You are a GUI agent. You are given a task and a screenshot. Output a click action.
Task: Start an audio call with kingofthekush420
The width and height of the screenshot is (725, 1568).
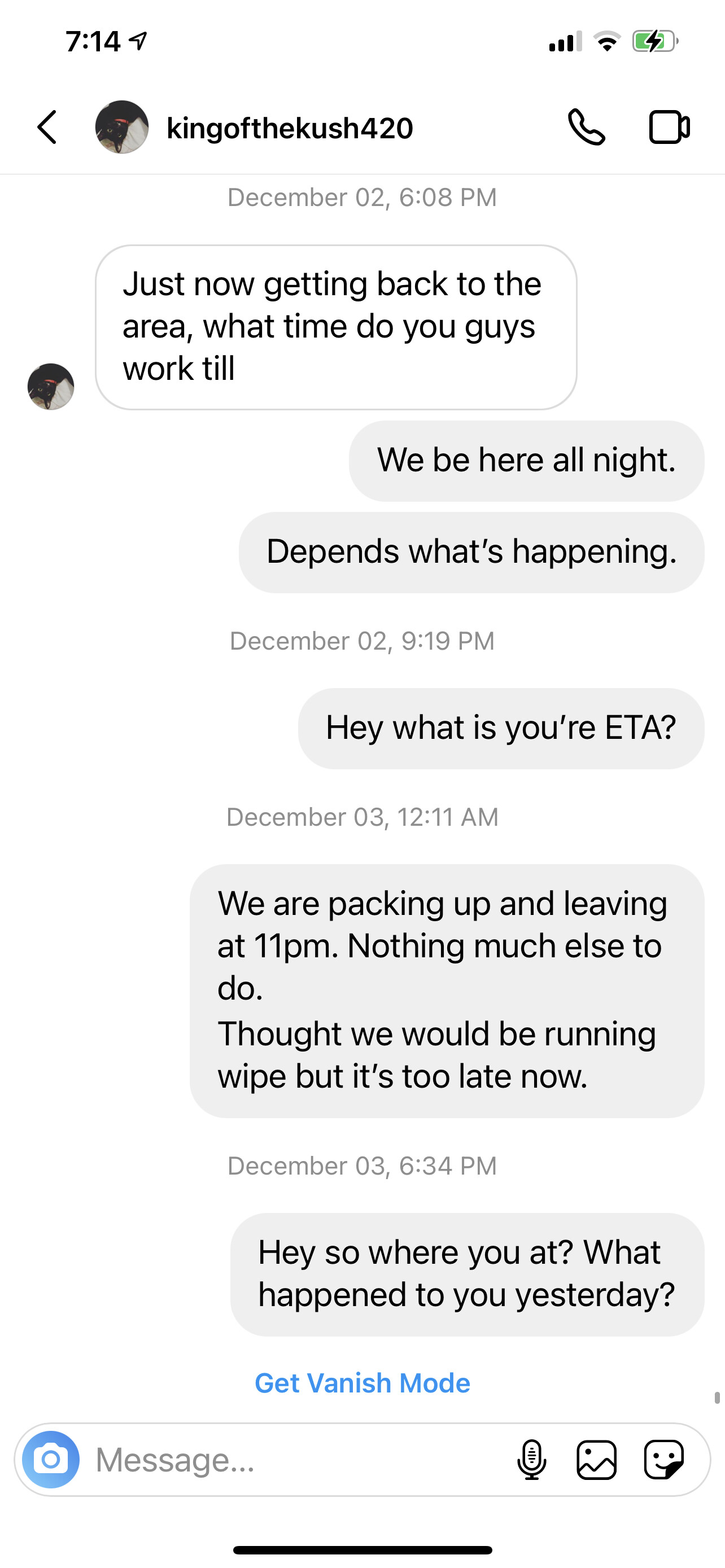(586, 127)
